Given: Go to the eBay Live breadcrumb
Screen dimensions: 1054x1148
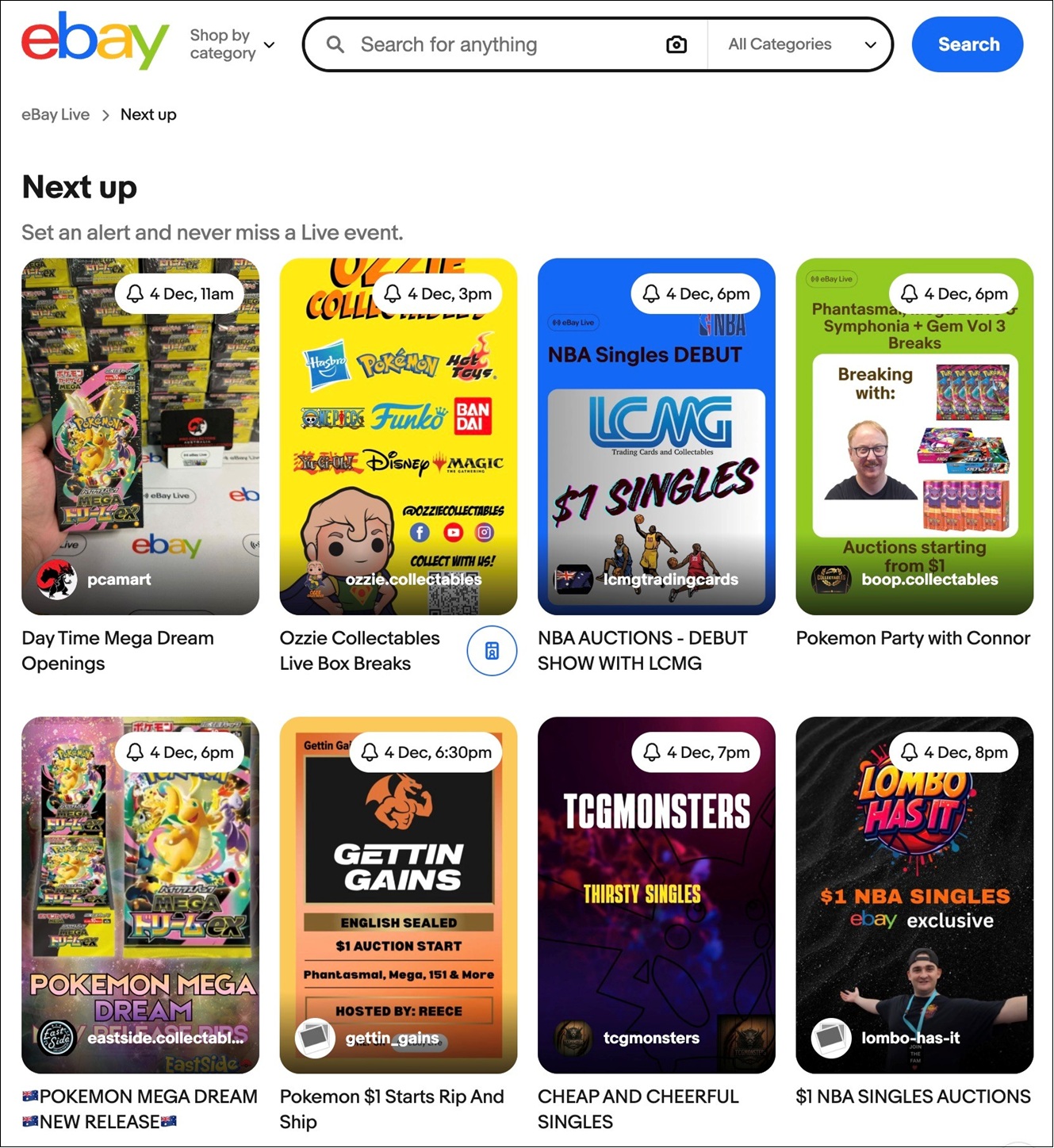Looking at the screenshot, I should click(x=56, y=115).
